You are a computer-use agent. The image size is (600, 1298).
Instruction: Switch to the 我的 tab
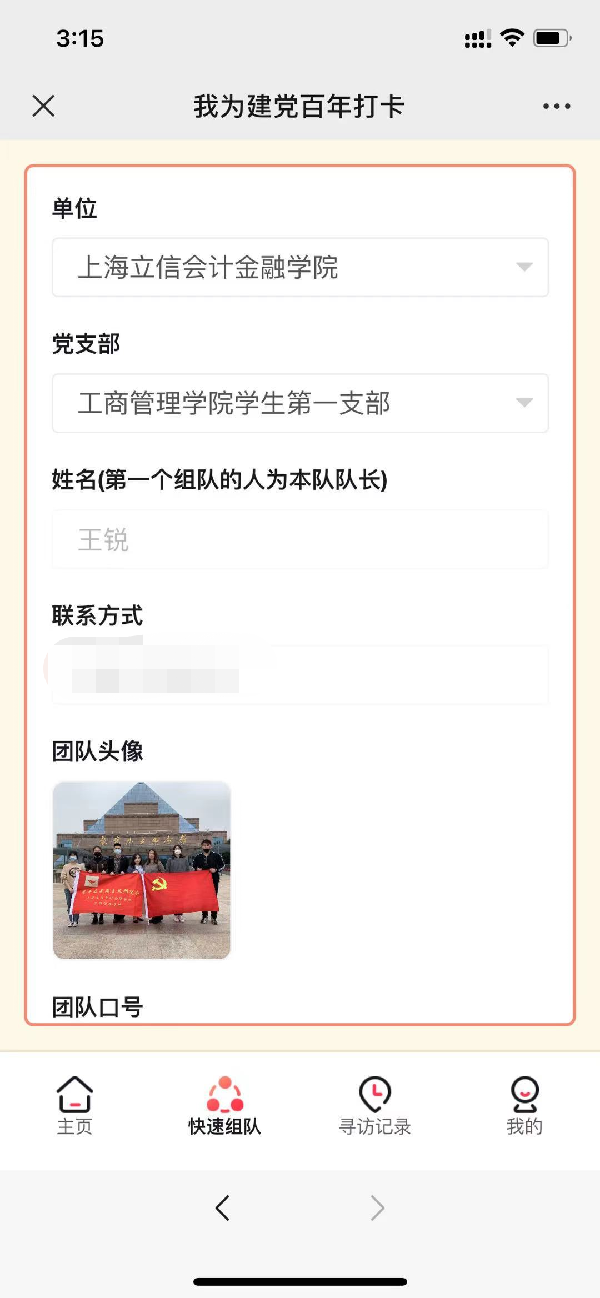[524, 1106]
